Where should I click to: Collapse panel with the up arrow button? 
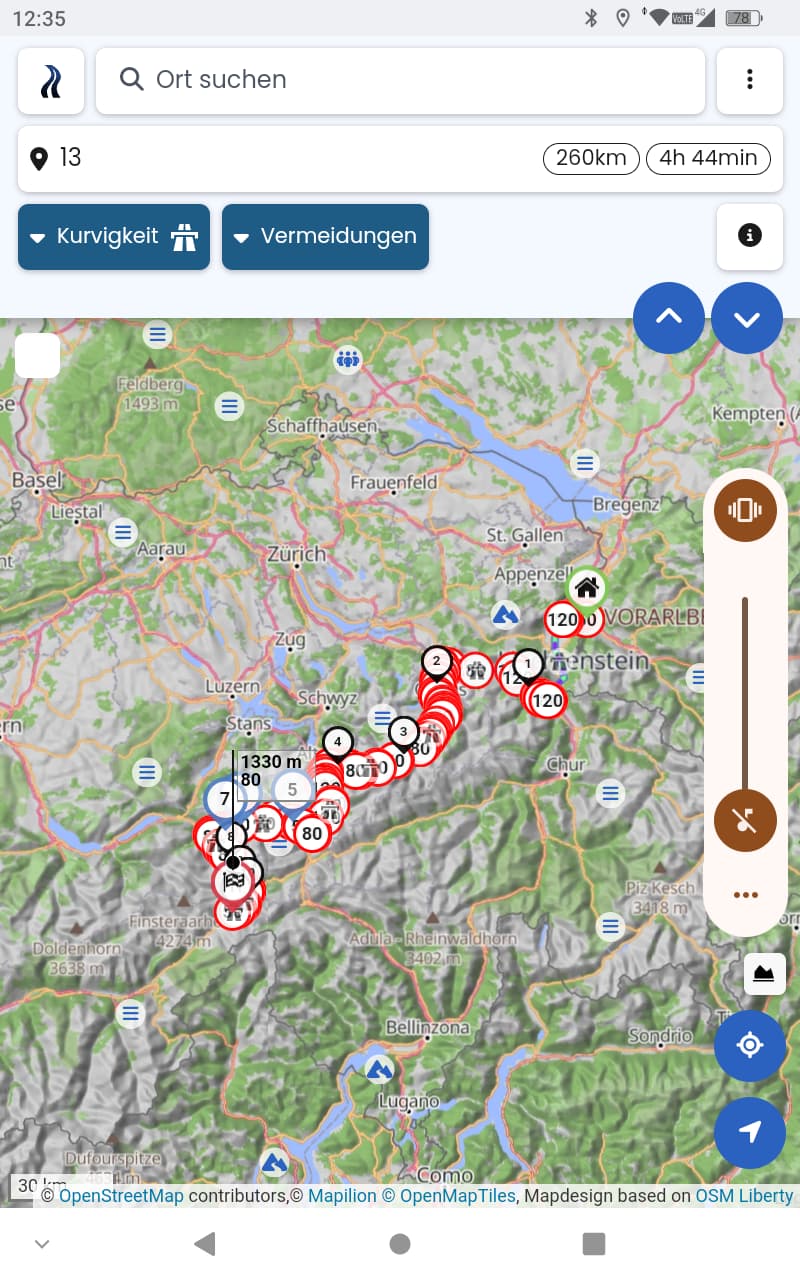coord(668,318)
